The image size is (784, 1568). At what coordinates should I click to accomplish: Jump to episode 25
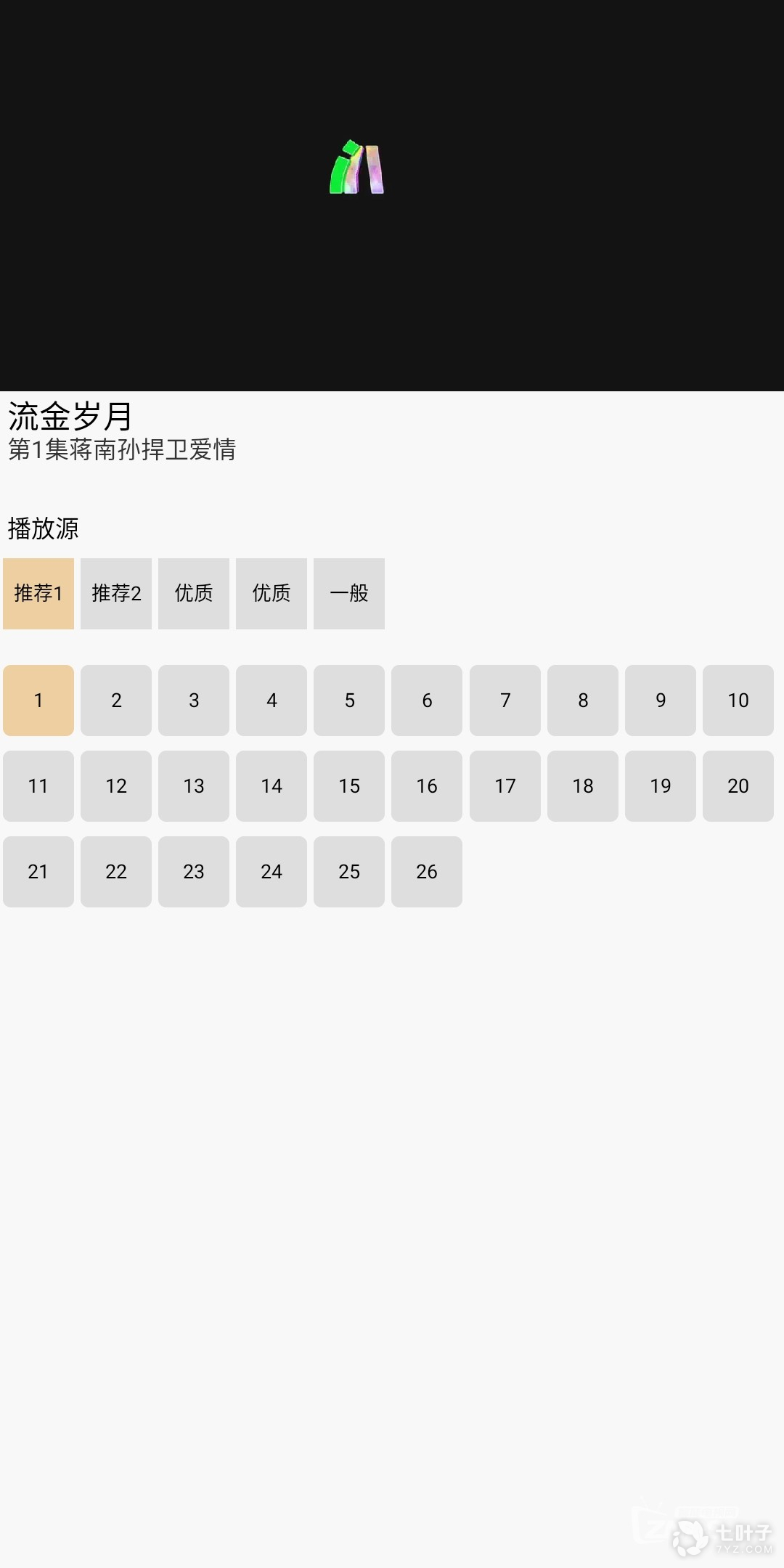[349, 871]
